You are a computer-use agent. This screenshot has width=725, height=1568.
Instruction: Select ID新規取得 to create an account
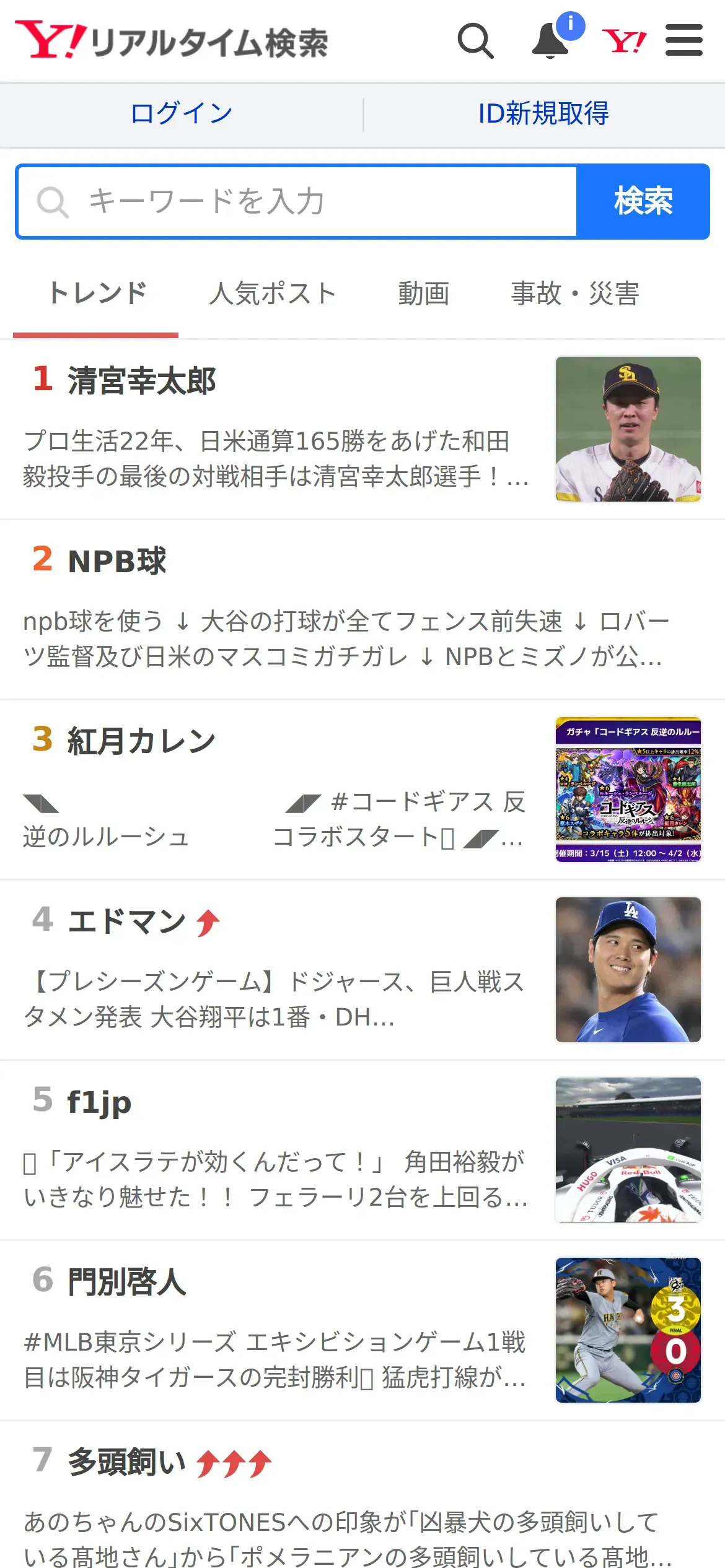(x=543, y=114)
